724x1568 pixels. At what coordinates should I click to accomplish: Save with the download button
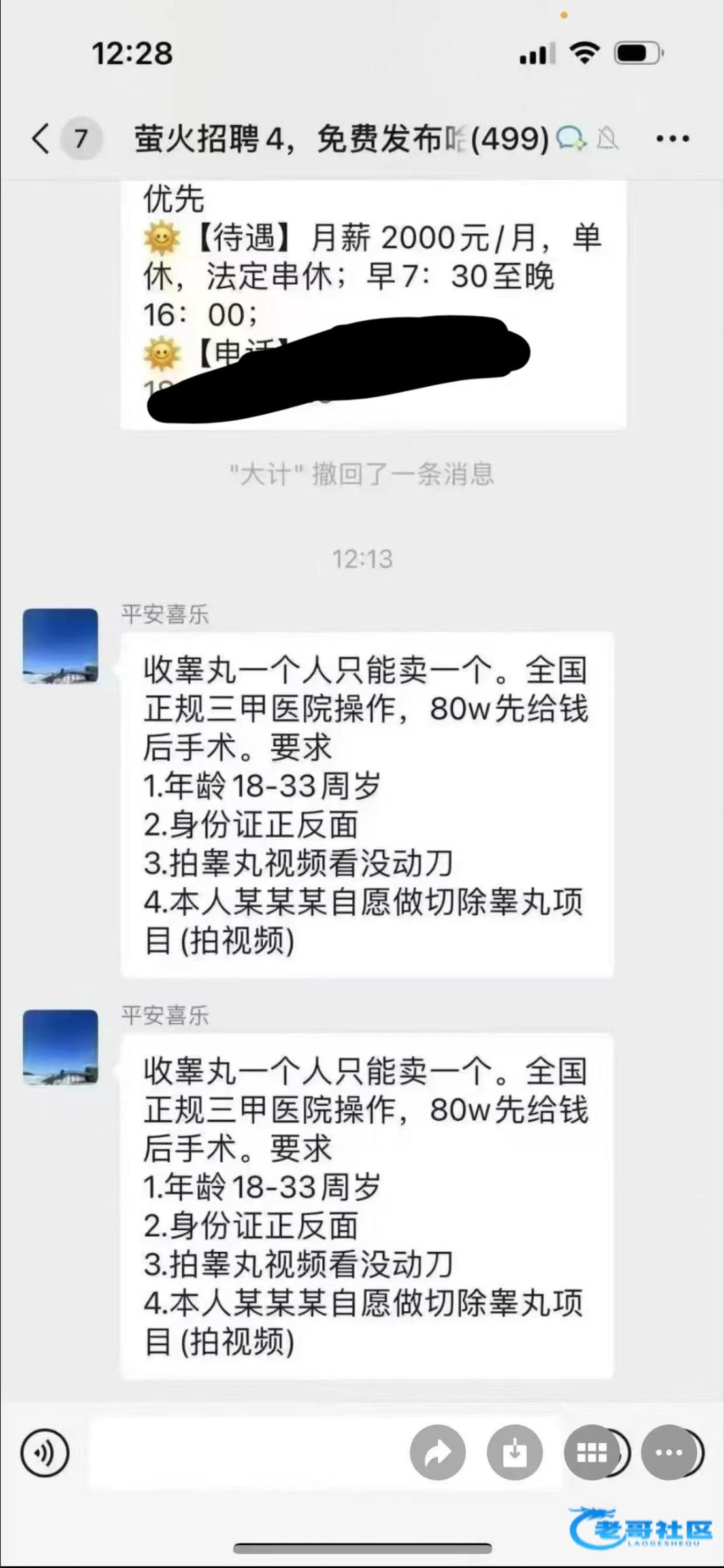pyautogui.click(x=515, y=1453)
